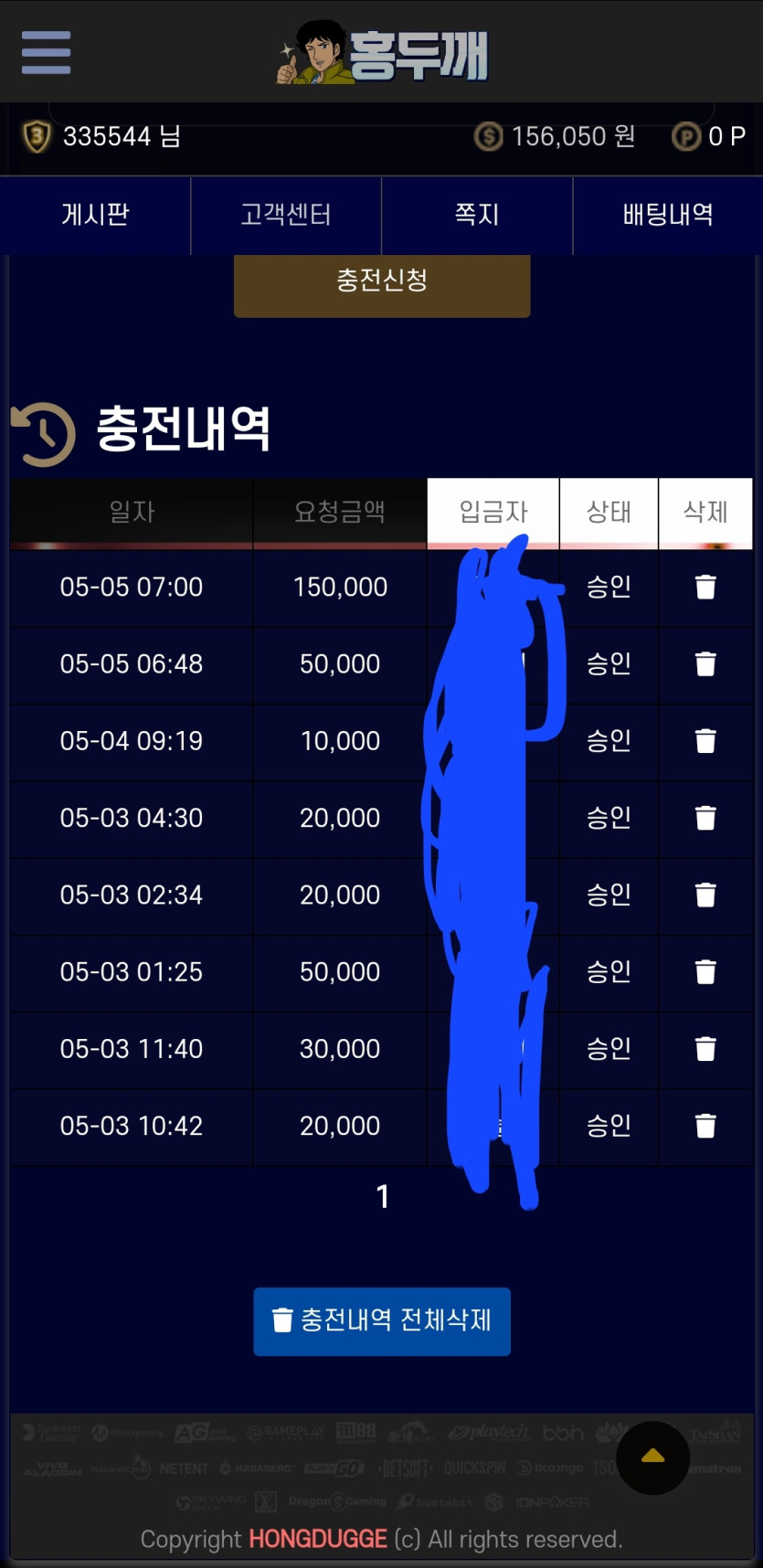Switch to the 게시판 tab
The image size is (763, 1568).
tap(95, 215)
